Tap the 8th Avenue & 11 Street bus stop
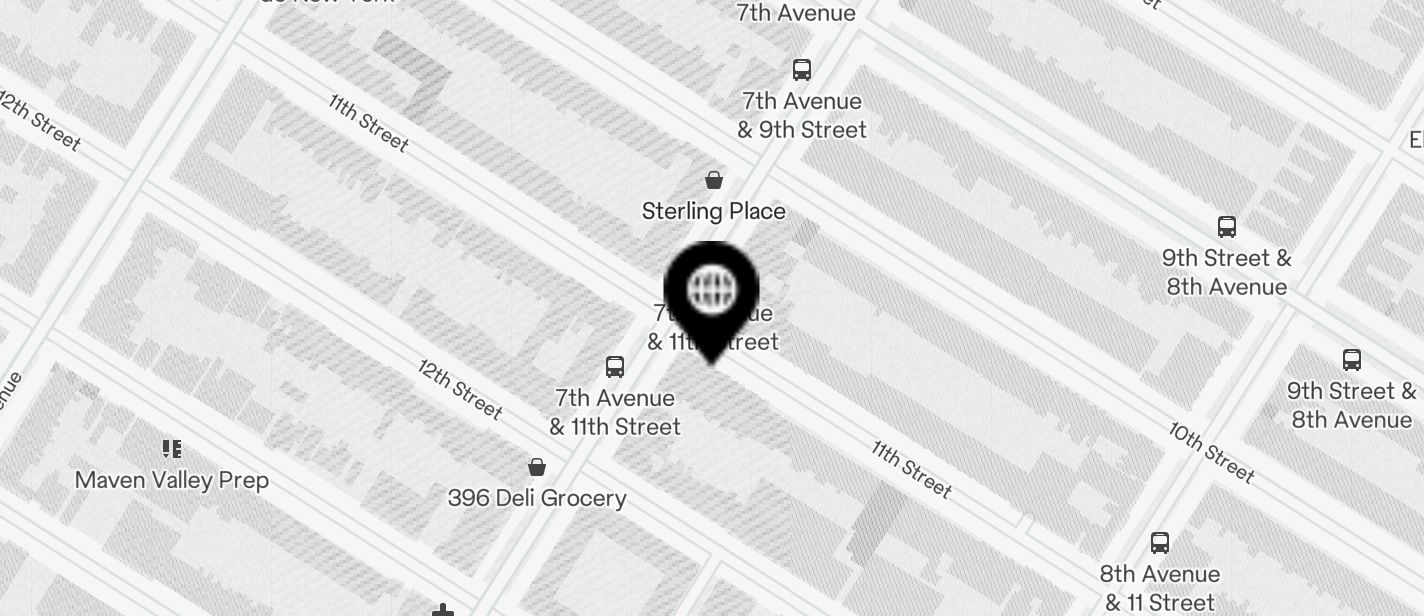 pyautogui.click(x=1159, y=543)
